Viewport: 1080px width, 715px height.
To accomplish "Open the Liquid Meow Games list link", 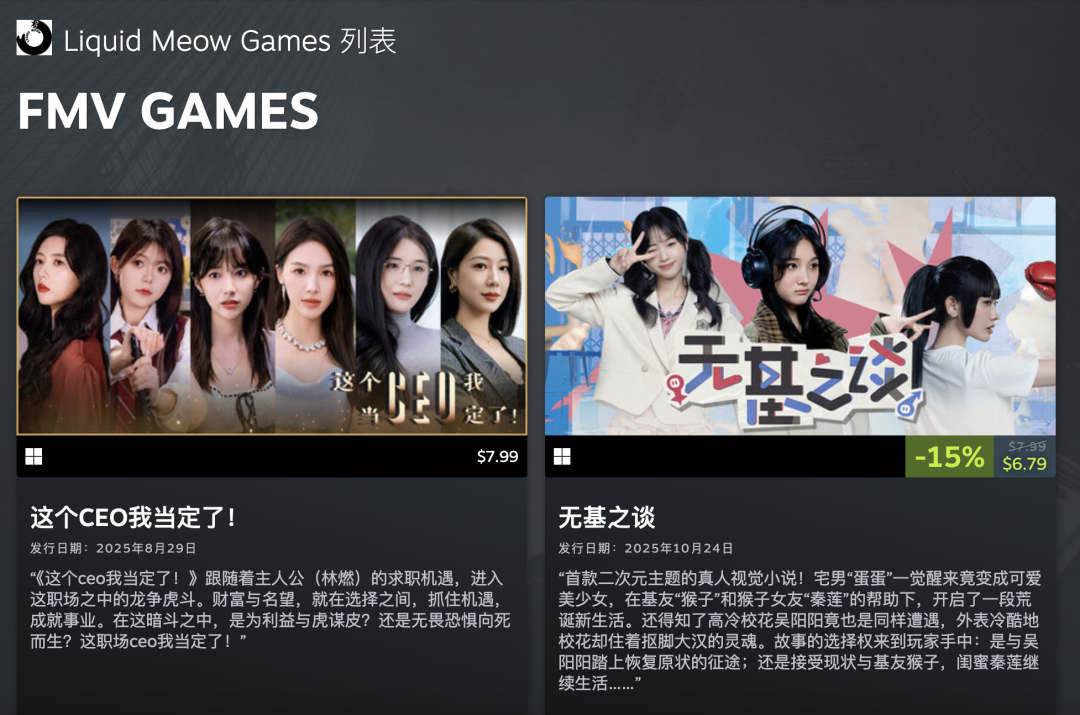I will (229, 41).
